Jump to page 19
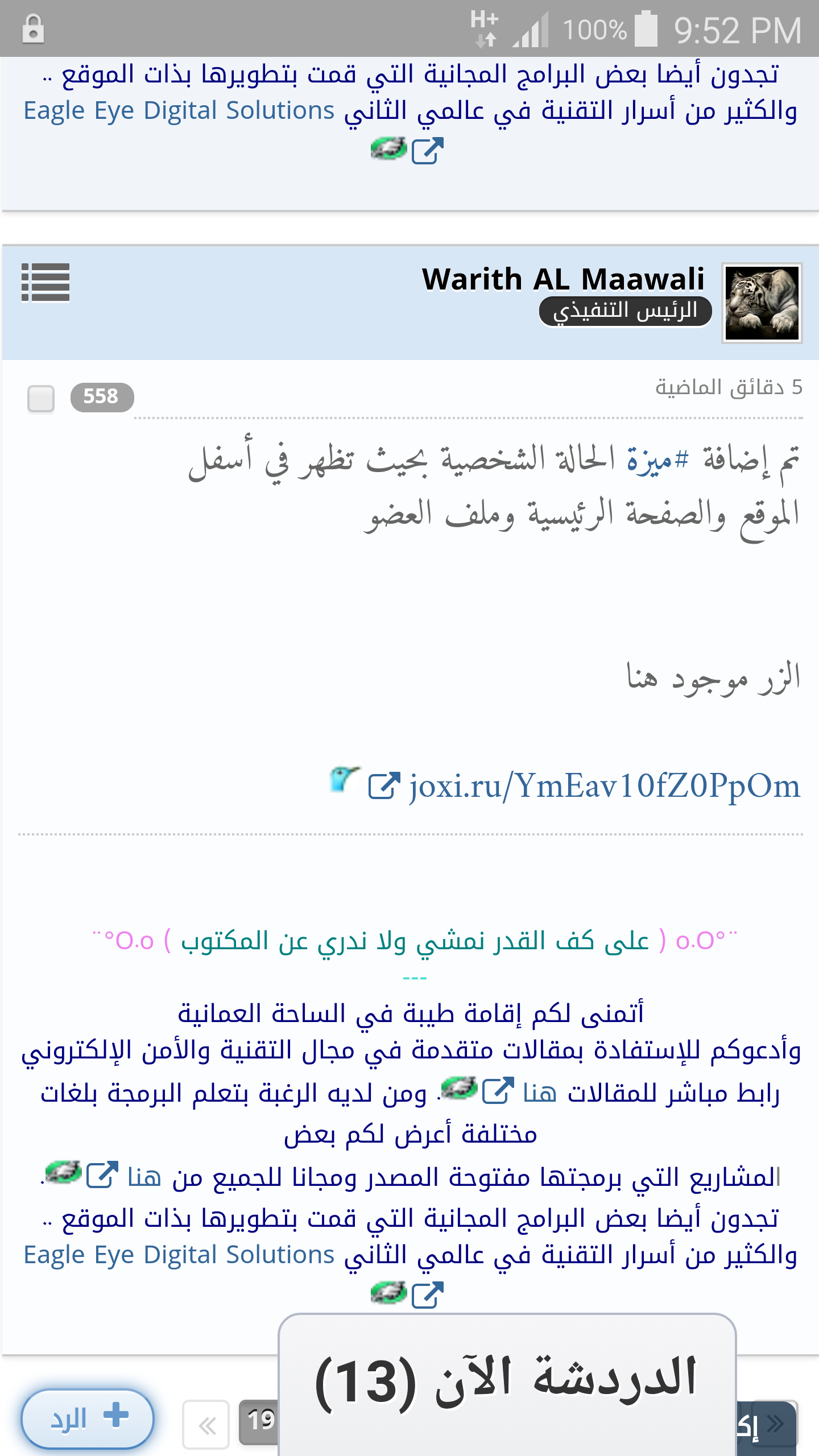This screenshot has width=819, height=1456. click(259, 1421)
